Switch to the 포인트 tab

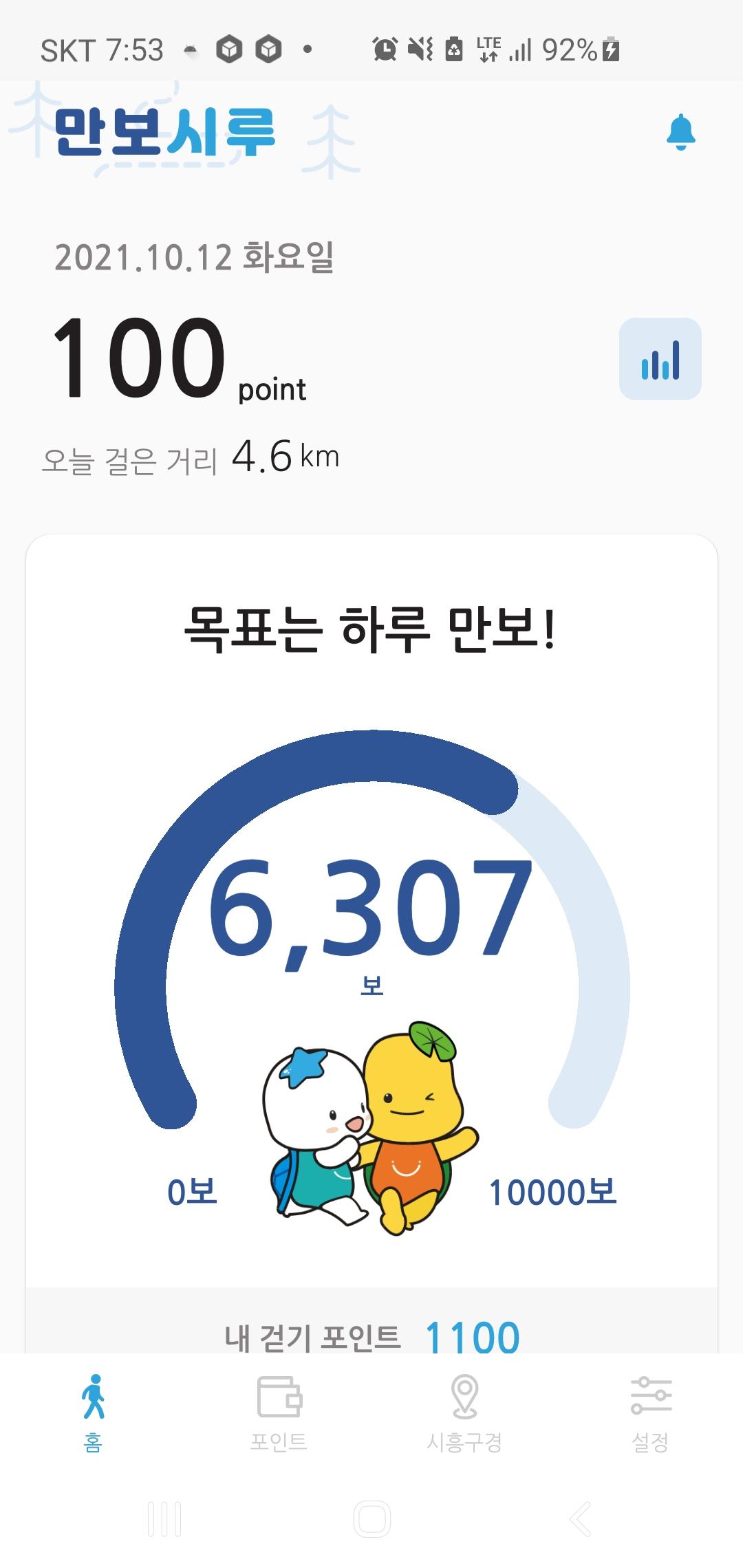(279, 1413)
